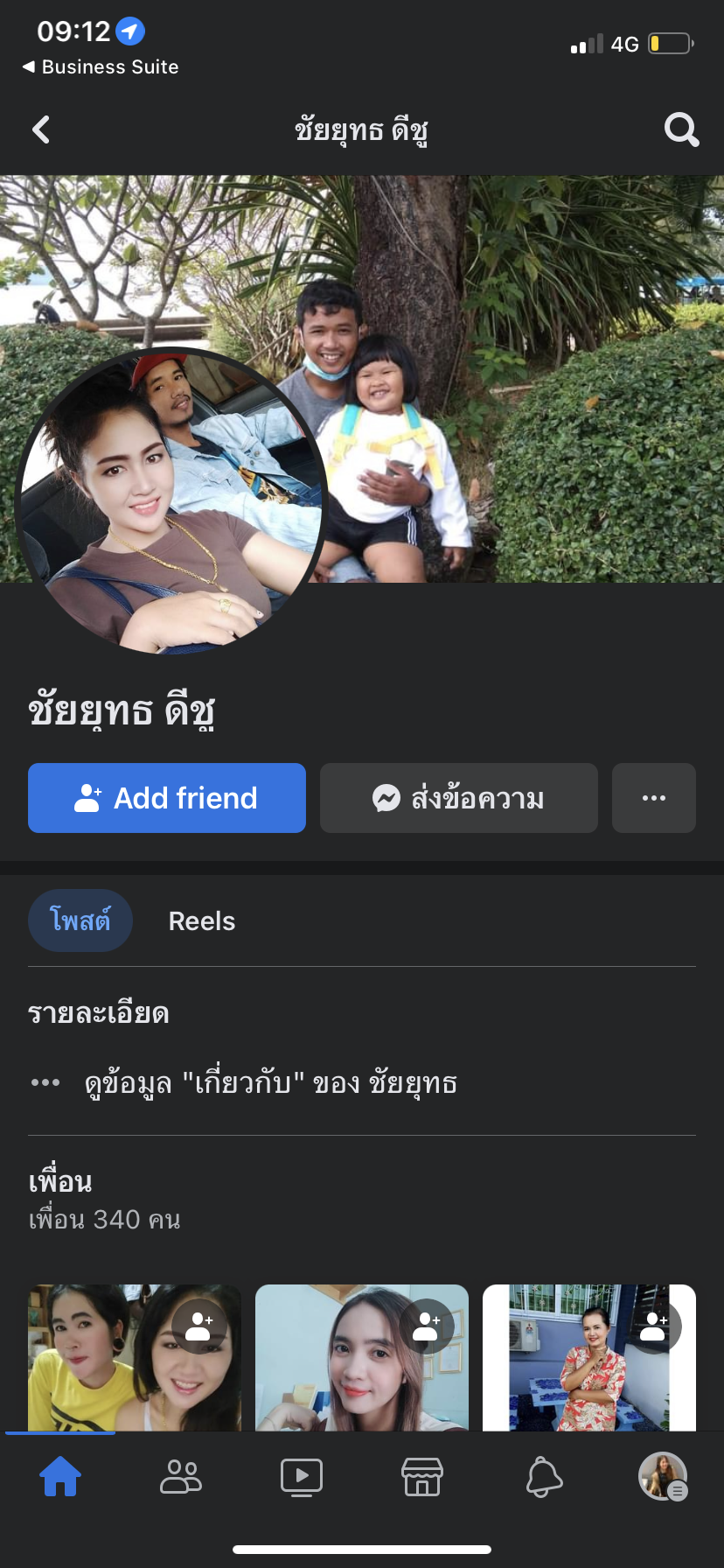Open the profile search magnifier
Image resolution: width=724 pixels, height=1568 pixels.
[x=681, y=129]
